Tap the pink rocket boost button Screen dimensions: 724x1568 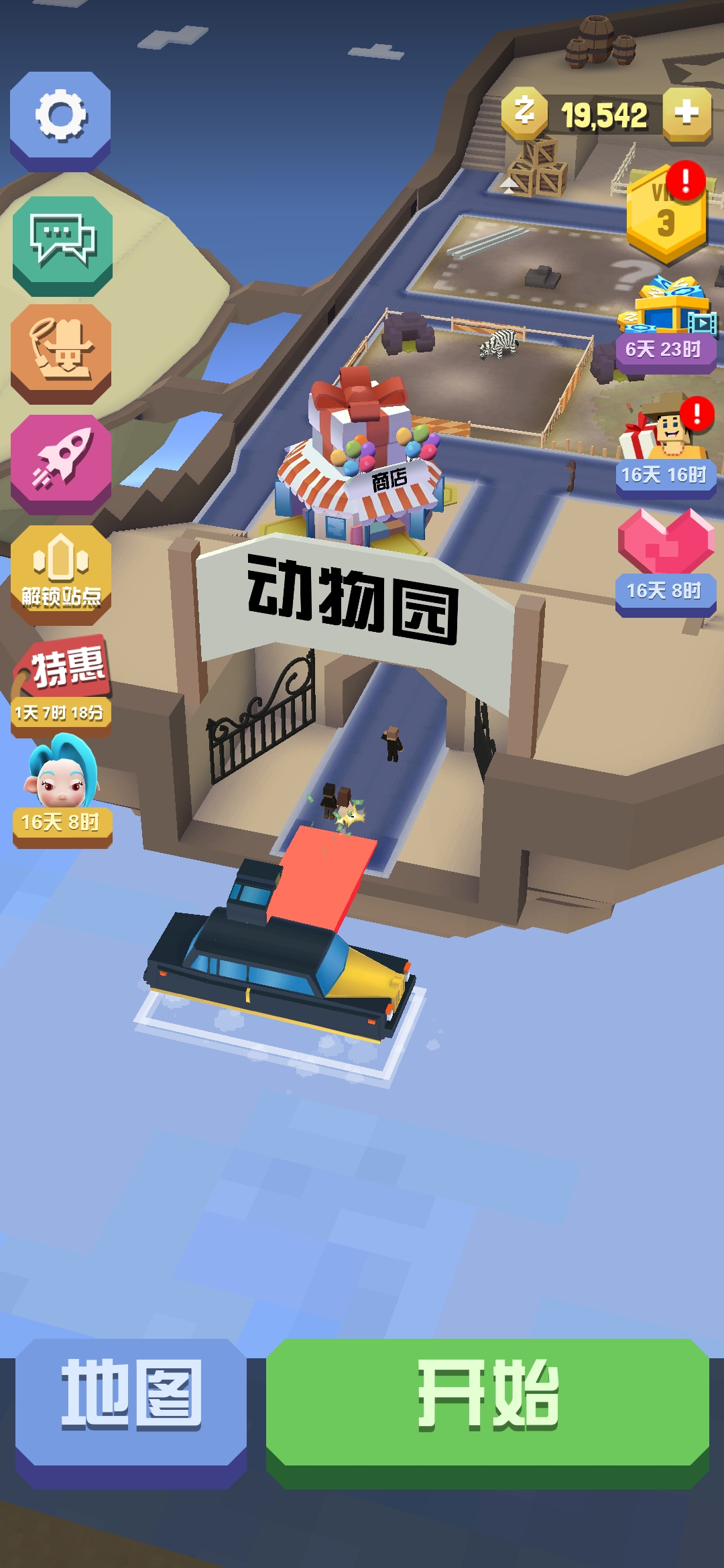[61, 462]
